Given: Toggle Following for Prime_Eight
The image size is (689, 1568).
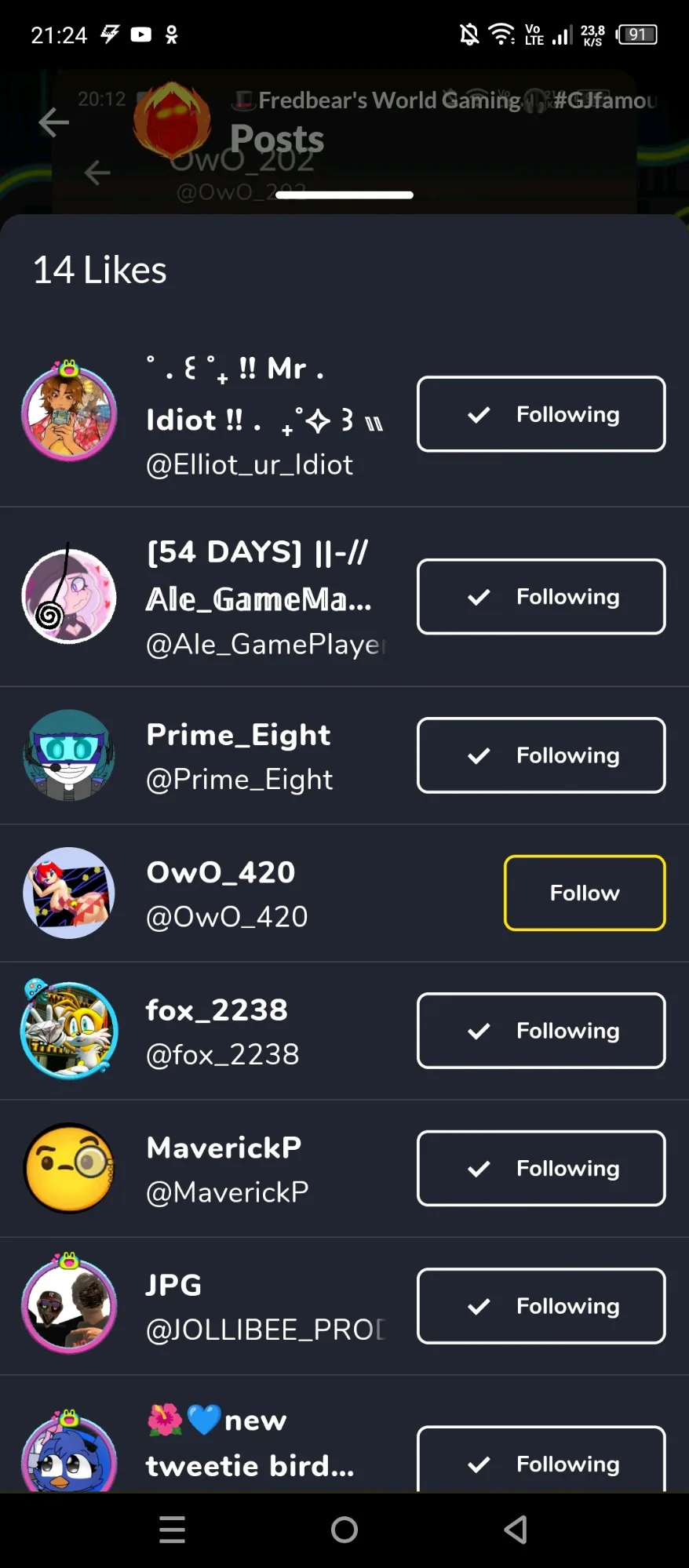Looking at the screenshot, I should [541, 755].
